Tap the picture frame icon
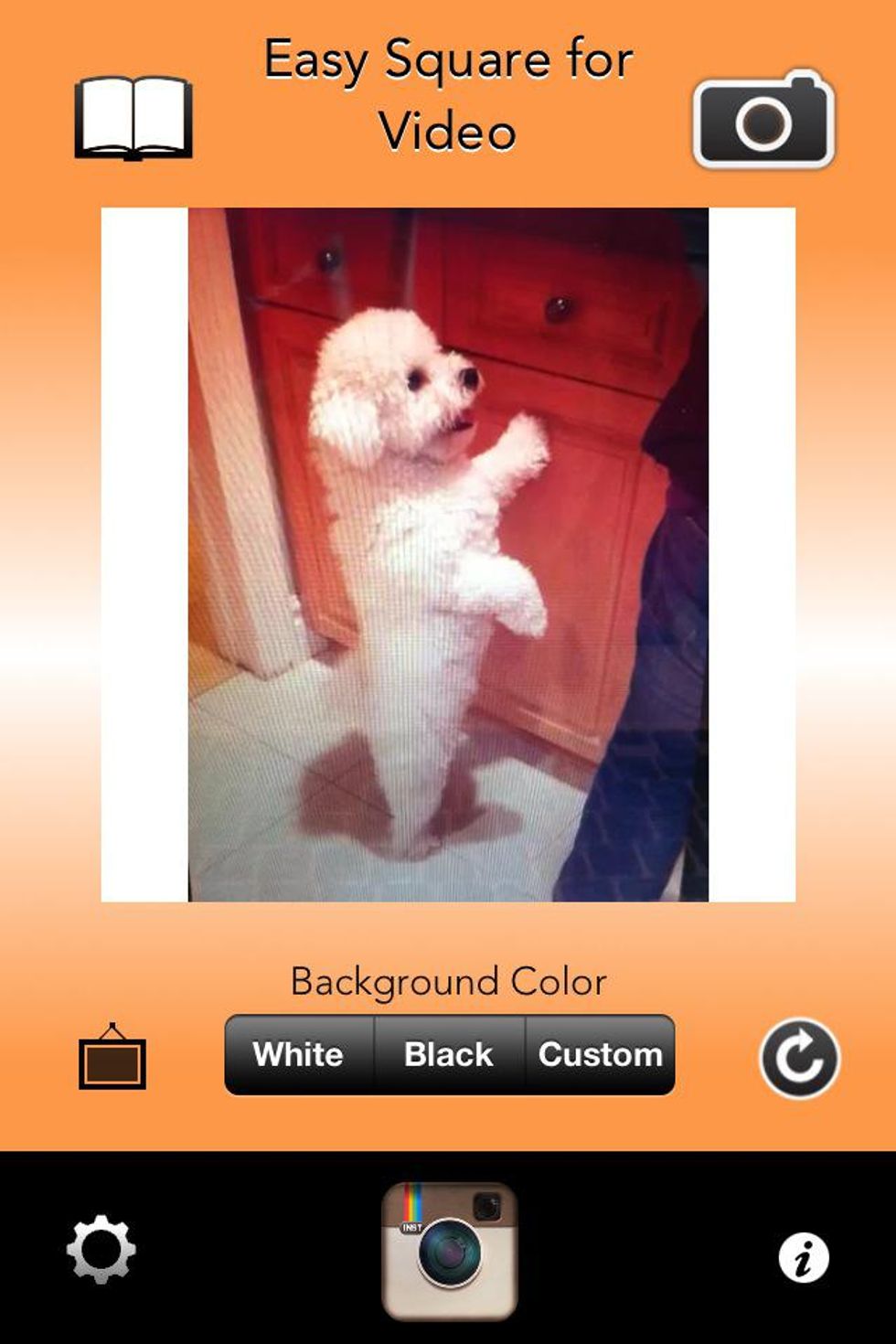This screenshot has height=1344, width=896. point(112,1058)
